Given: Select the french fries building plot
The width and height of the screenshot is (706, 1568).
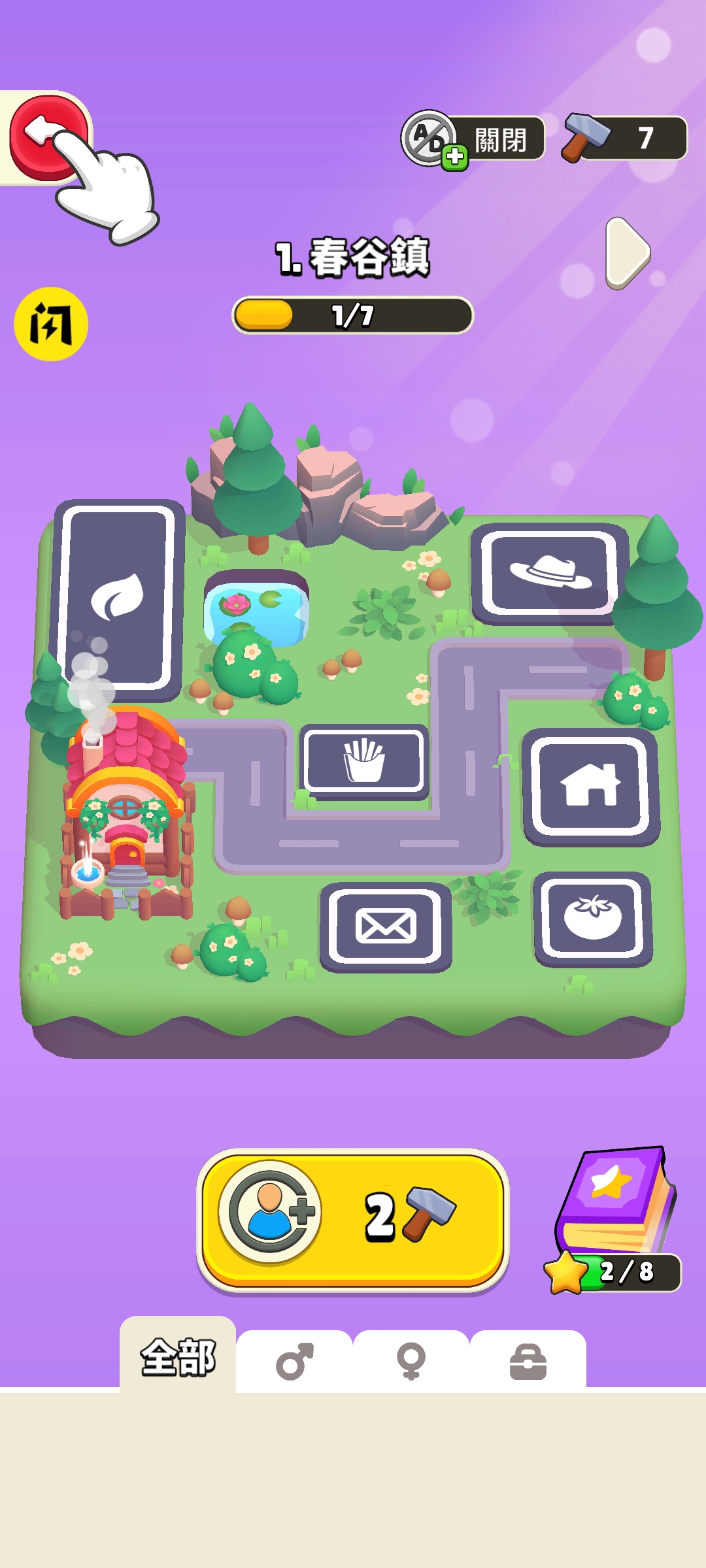Looking at the screenshot, I should click(x=364, y=760).
